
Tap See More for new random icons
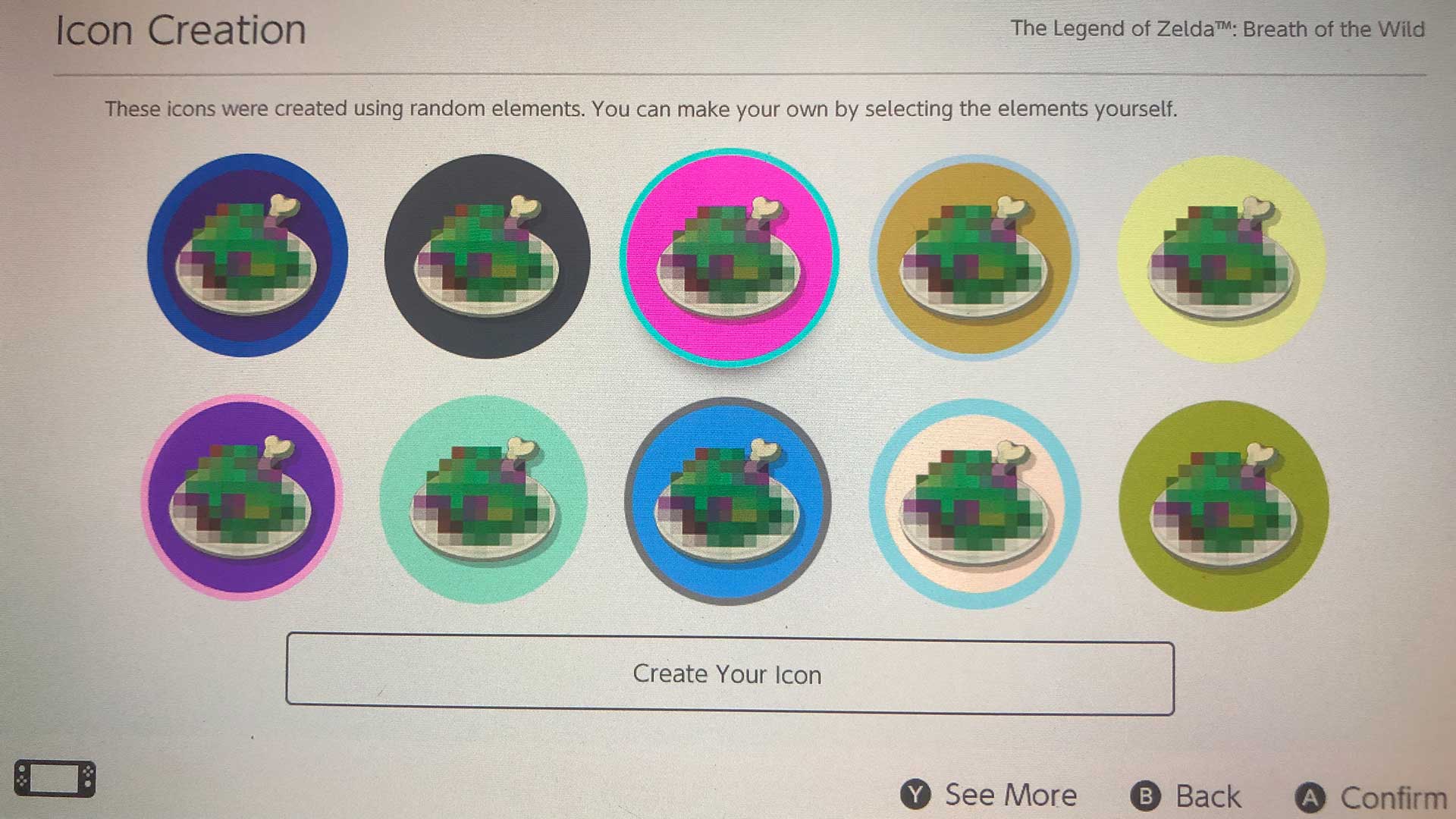[990, 795]
